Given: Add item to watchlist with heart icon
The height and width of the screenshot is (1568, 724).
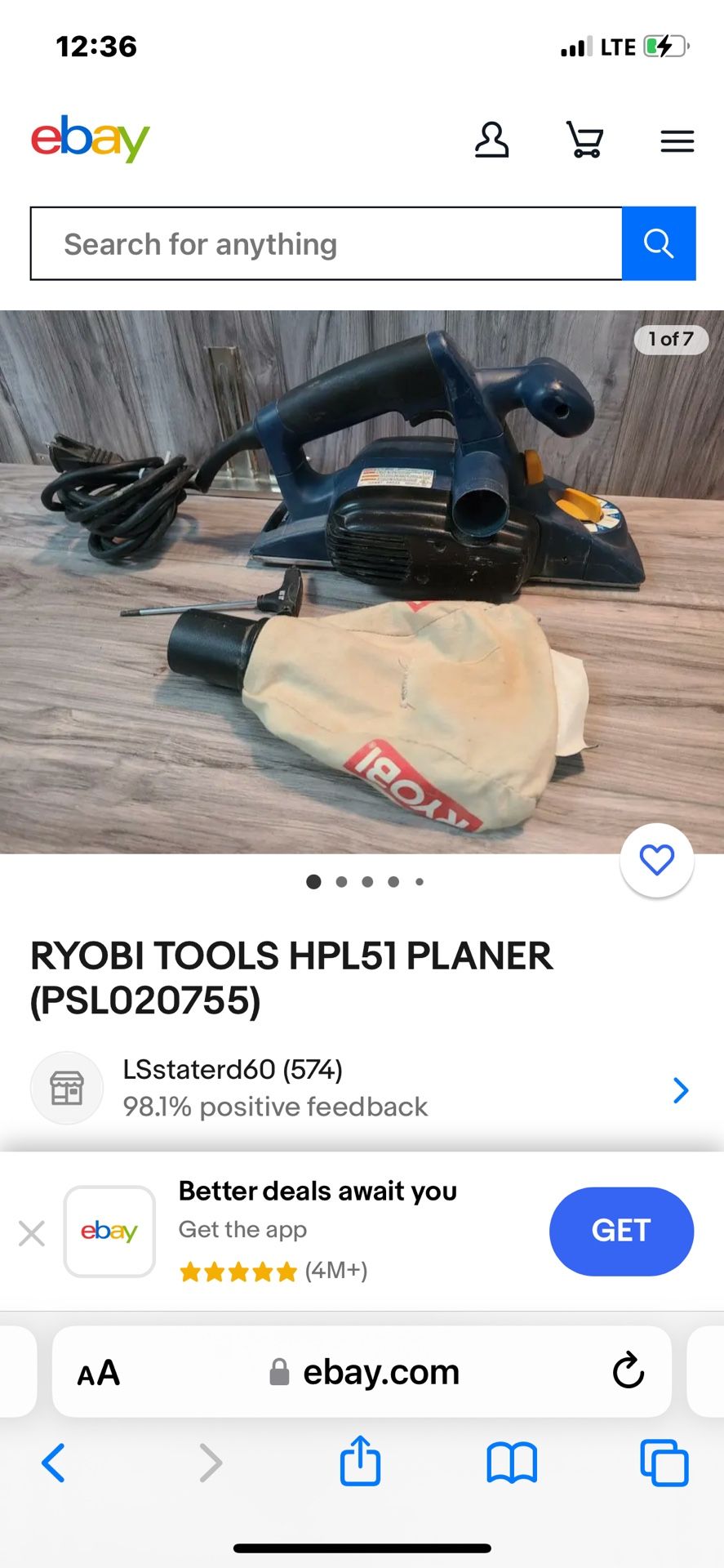Looking at the screenshot, I should coord(656,861).
